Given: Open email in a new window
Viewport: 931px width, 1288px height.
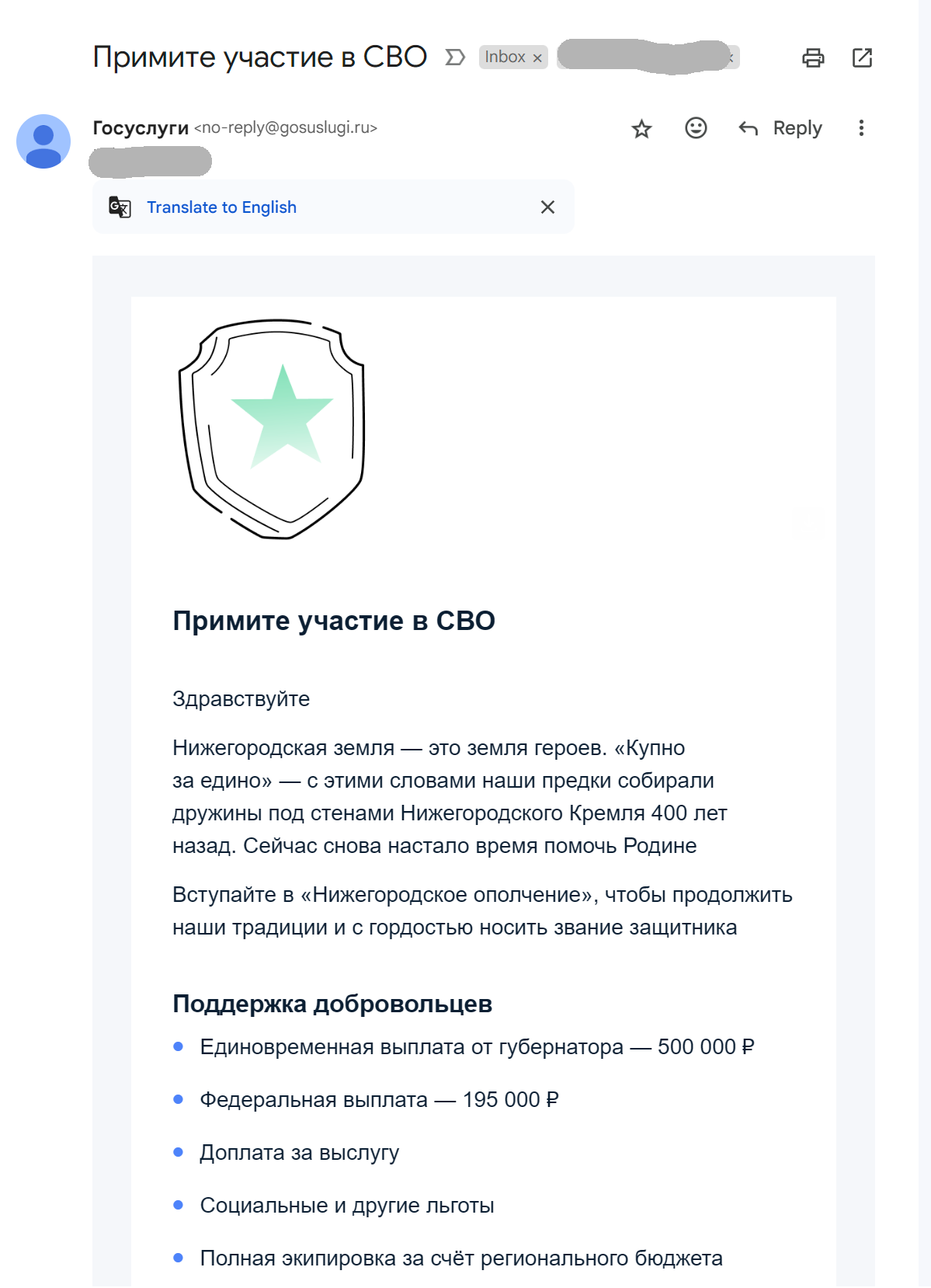Looking at the screenshot, I should (x=862, y=57).
